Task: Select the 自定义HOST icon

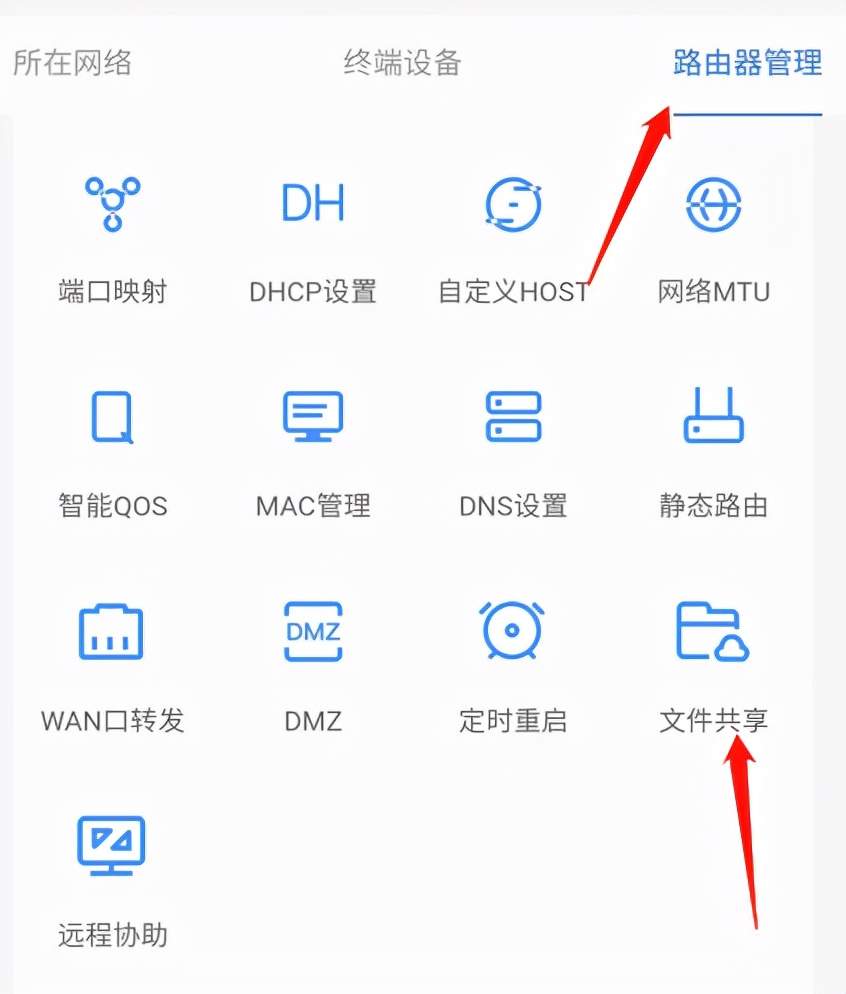Action: tap(513, 204)
